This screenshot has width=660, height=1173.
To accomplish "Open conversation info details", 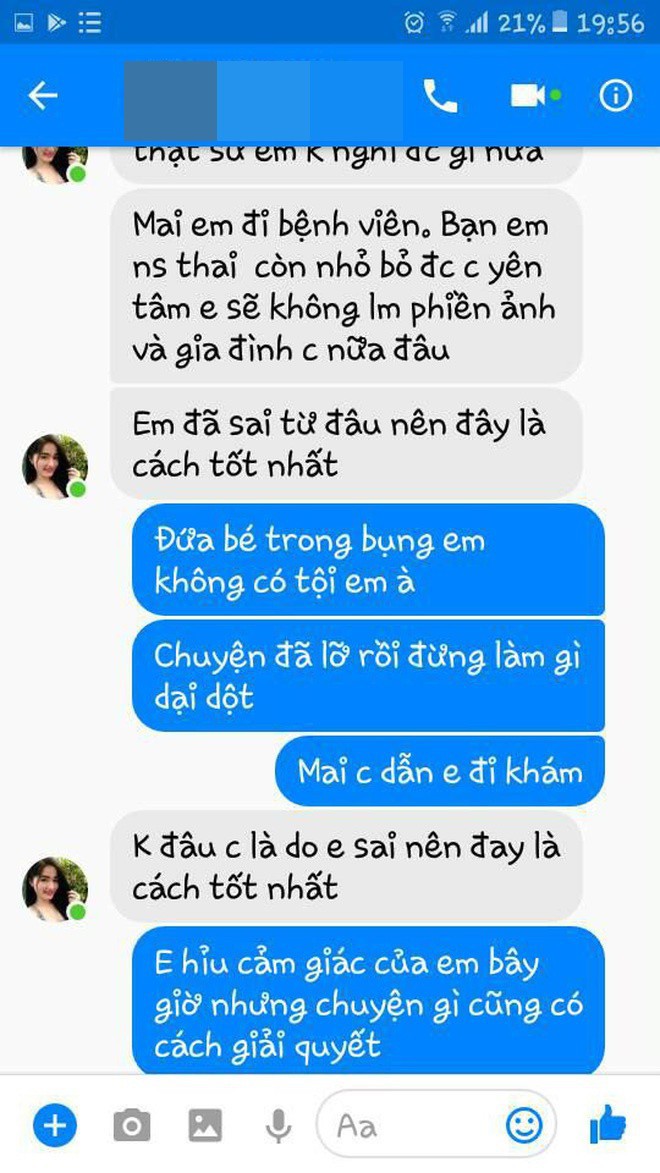I will pyautogui.click(x=615, y=96).
